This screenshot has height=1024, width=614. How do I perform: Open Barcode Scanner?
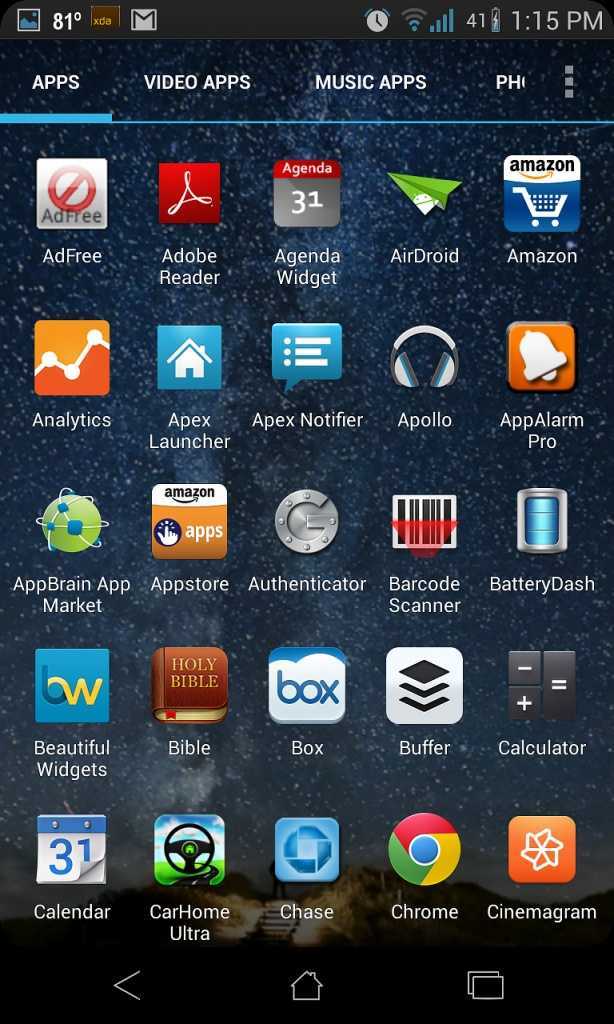pos(424,522)
